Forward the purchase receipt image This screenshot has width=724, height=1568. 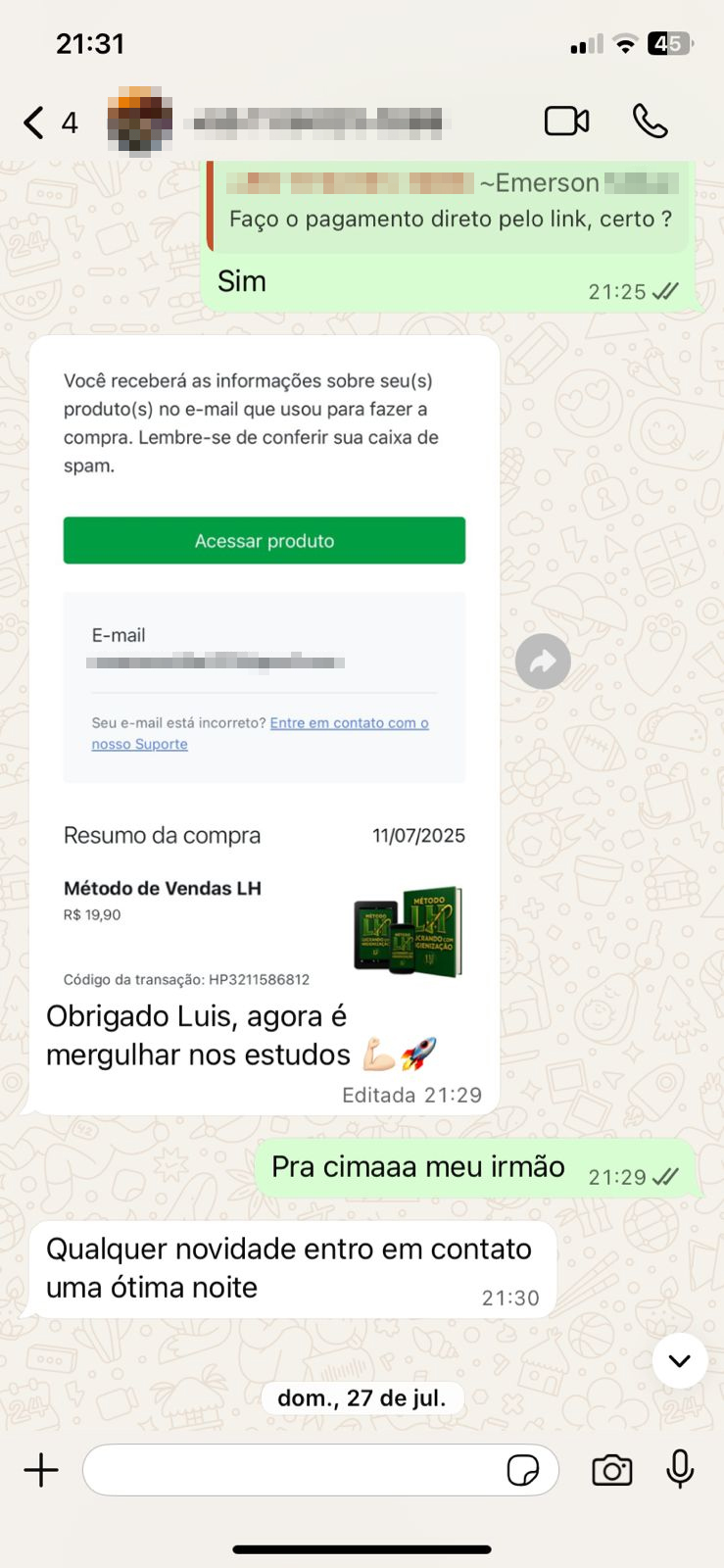(x=543, y=662)
